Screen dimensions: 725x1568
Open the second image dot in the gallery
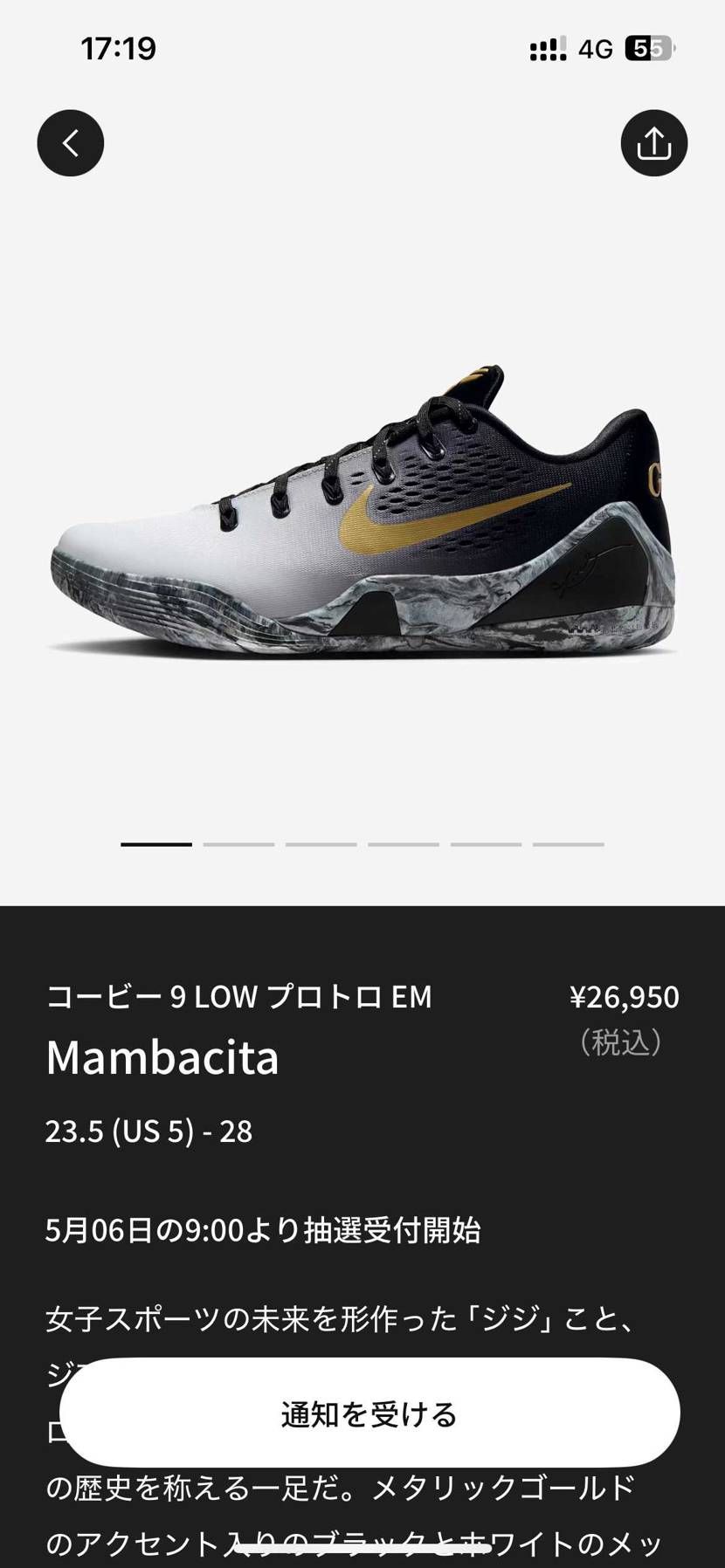coord(240,843)
